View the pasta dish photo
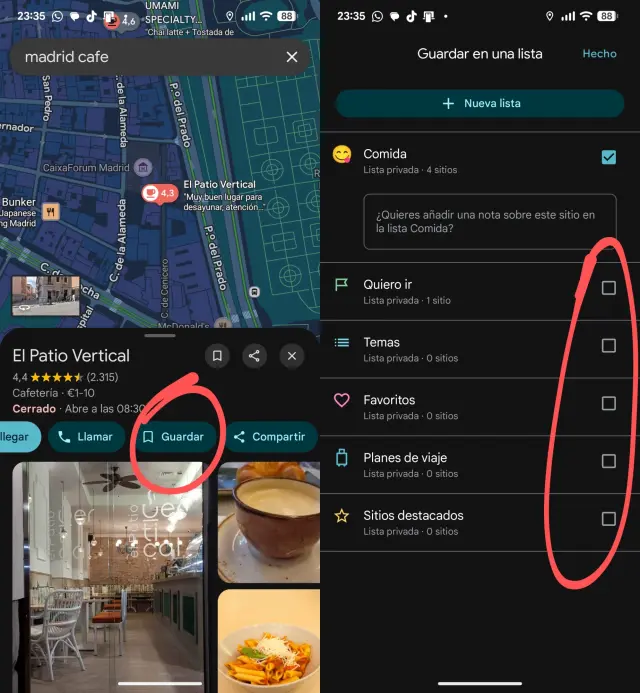 point(268,640)
